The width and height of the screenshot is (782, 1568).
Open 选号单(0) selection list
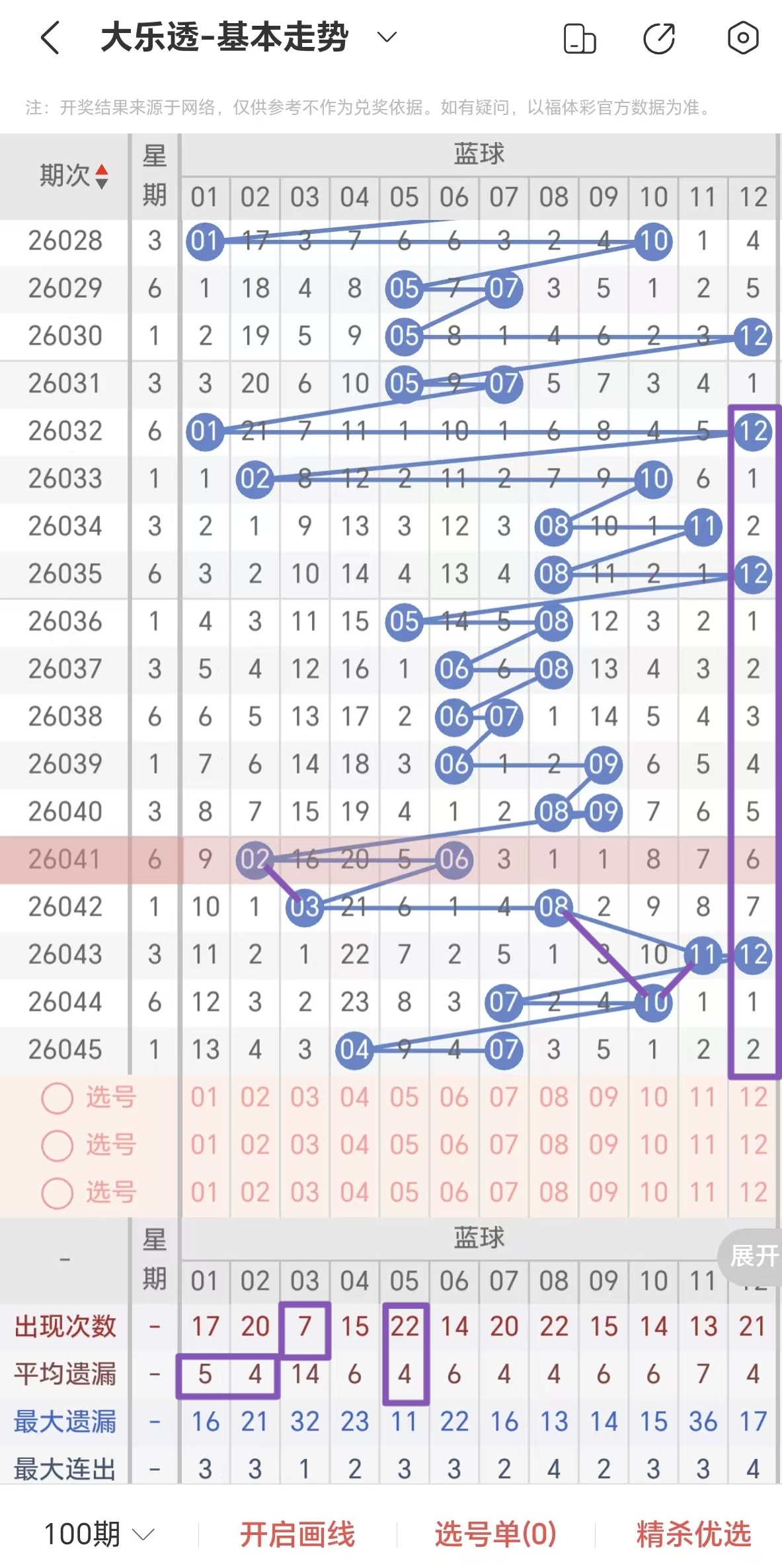[x=496, y=1534]
